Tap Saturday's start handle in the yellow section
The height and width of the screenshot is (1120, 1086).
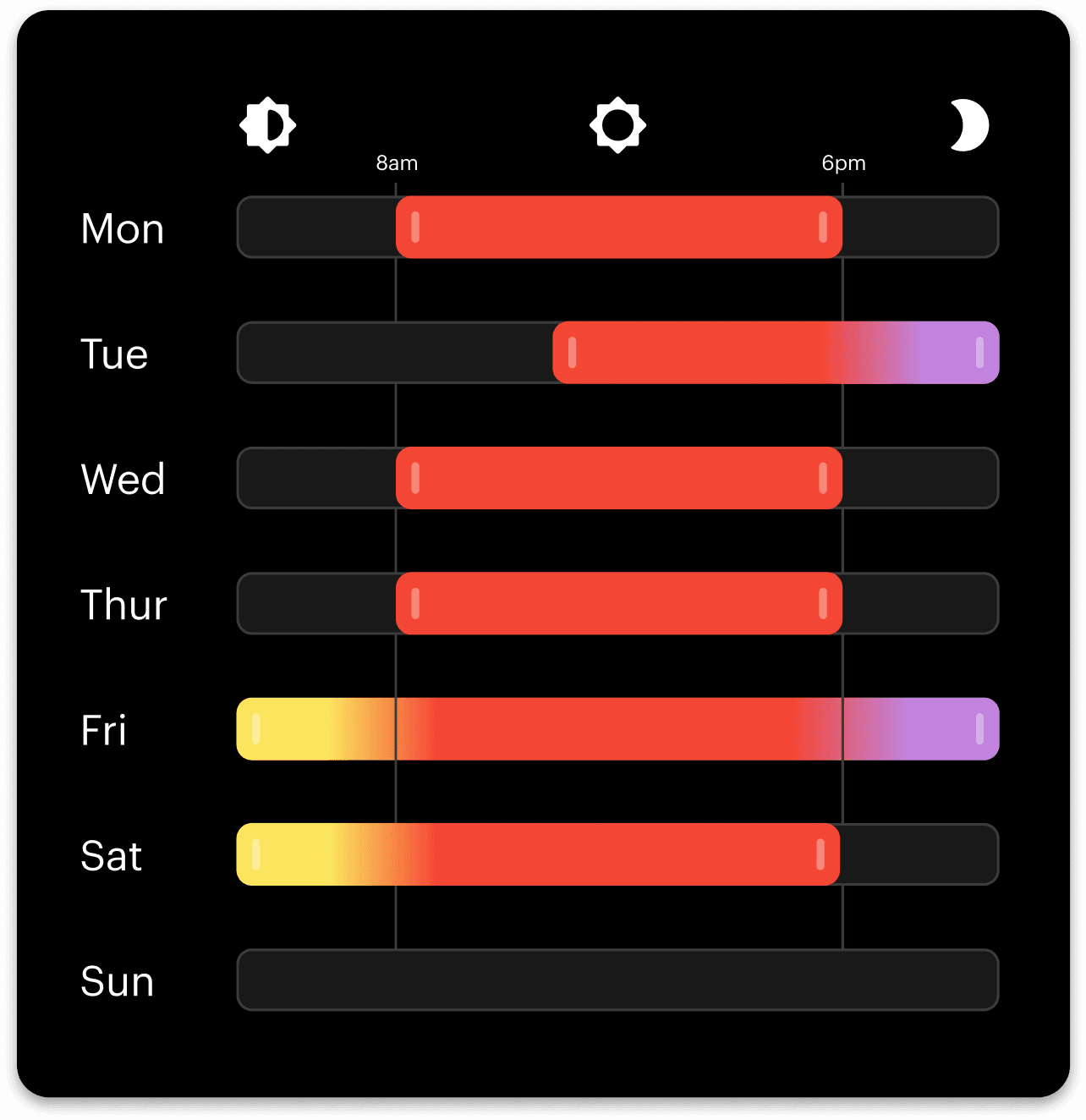pyautogui.click(x=256, y=854)
